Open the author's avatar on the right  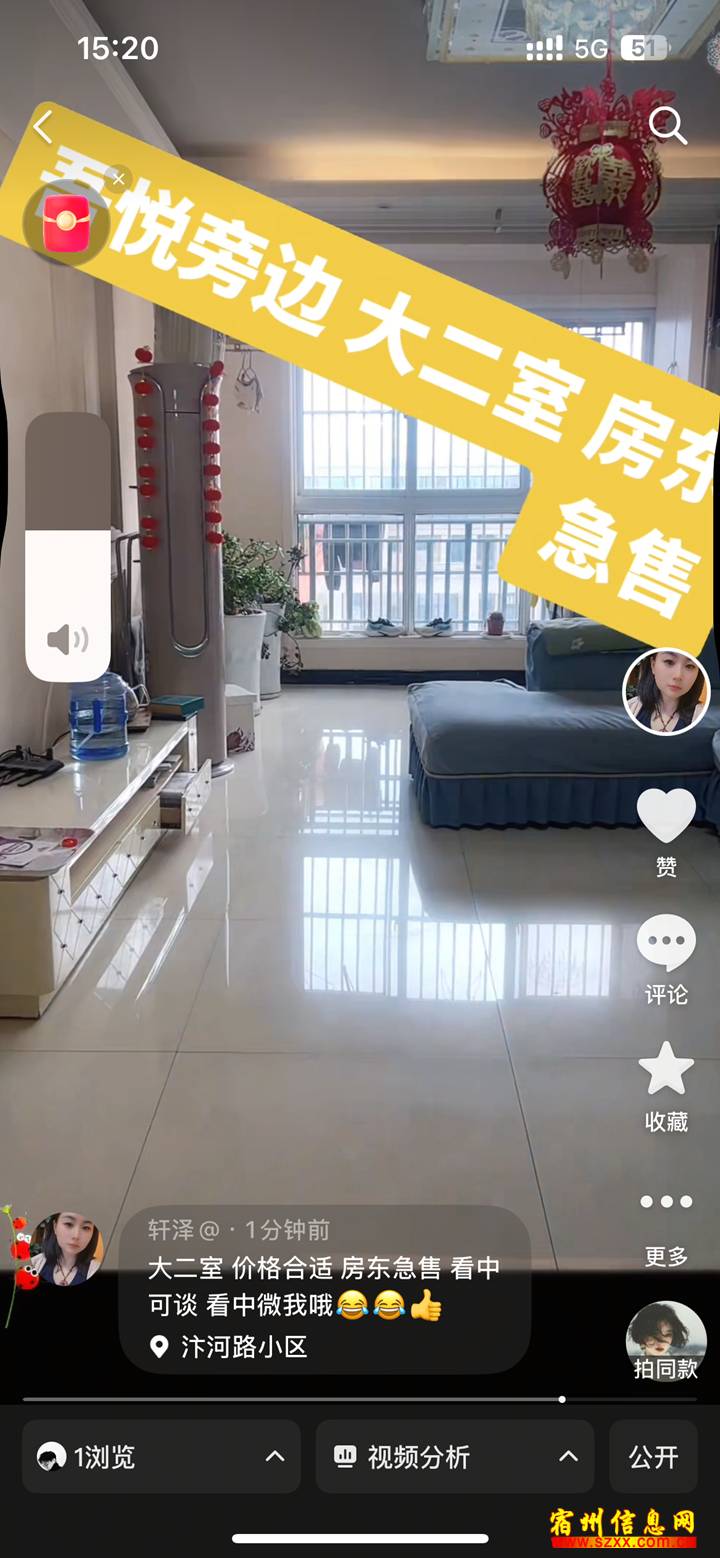tap(666, 691)
